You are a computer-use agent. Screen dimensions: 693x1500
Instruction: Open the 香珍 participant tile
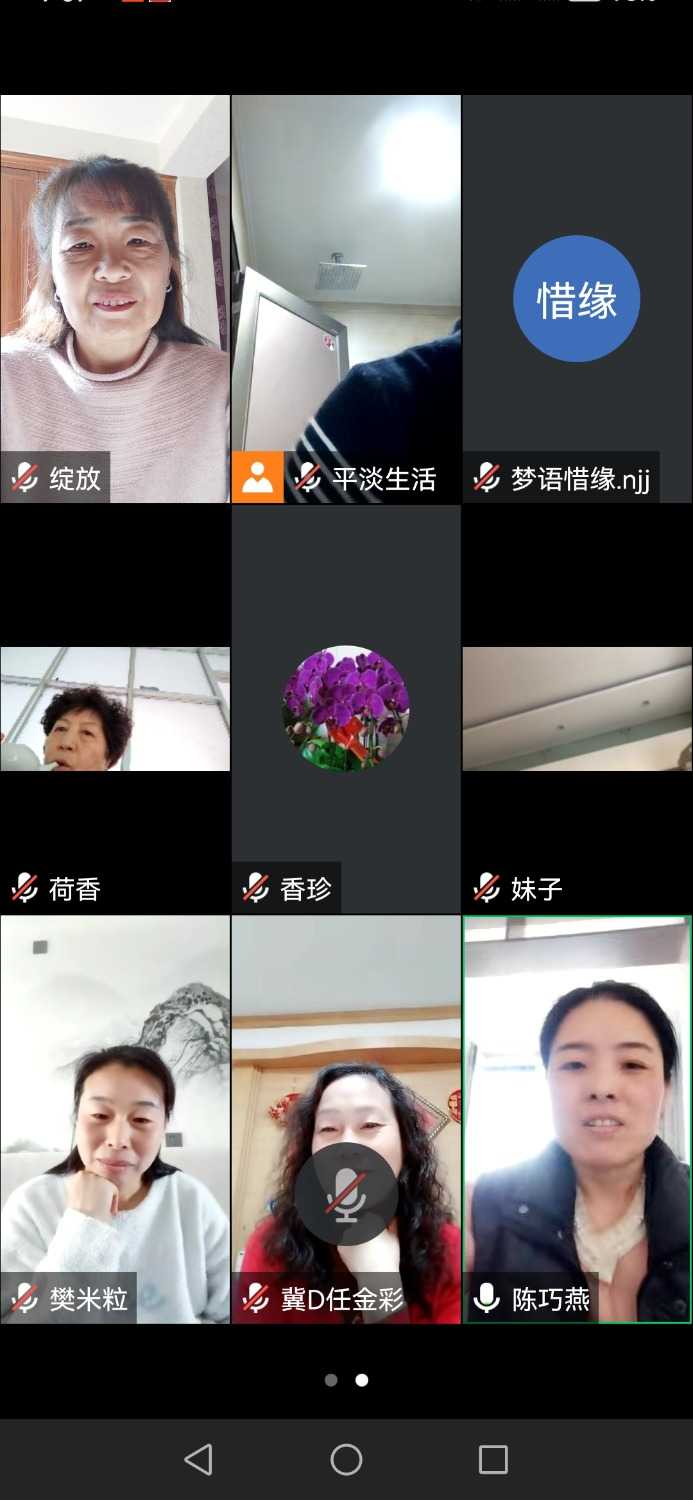click(346, 708)
